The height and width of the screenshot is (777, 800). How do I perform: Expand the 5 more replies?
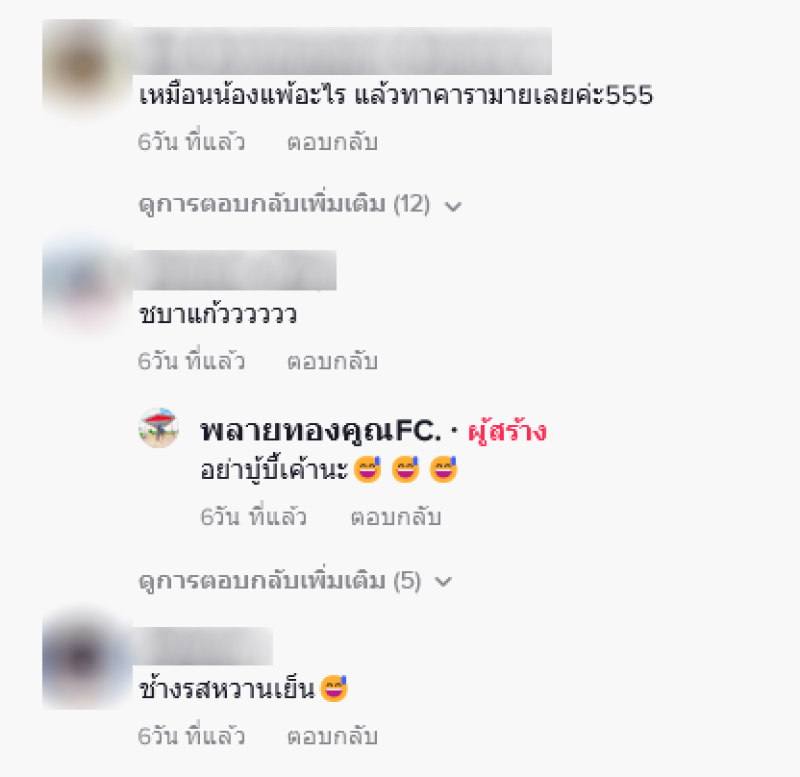295,580
